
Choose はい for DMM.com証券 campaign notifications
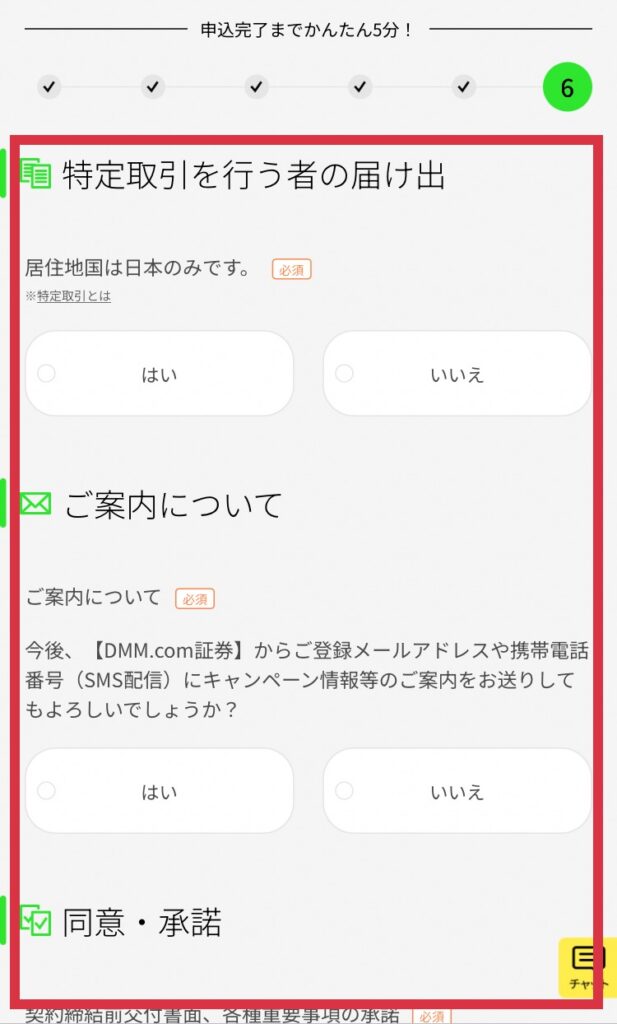point(159,791)
